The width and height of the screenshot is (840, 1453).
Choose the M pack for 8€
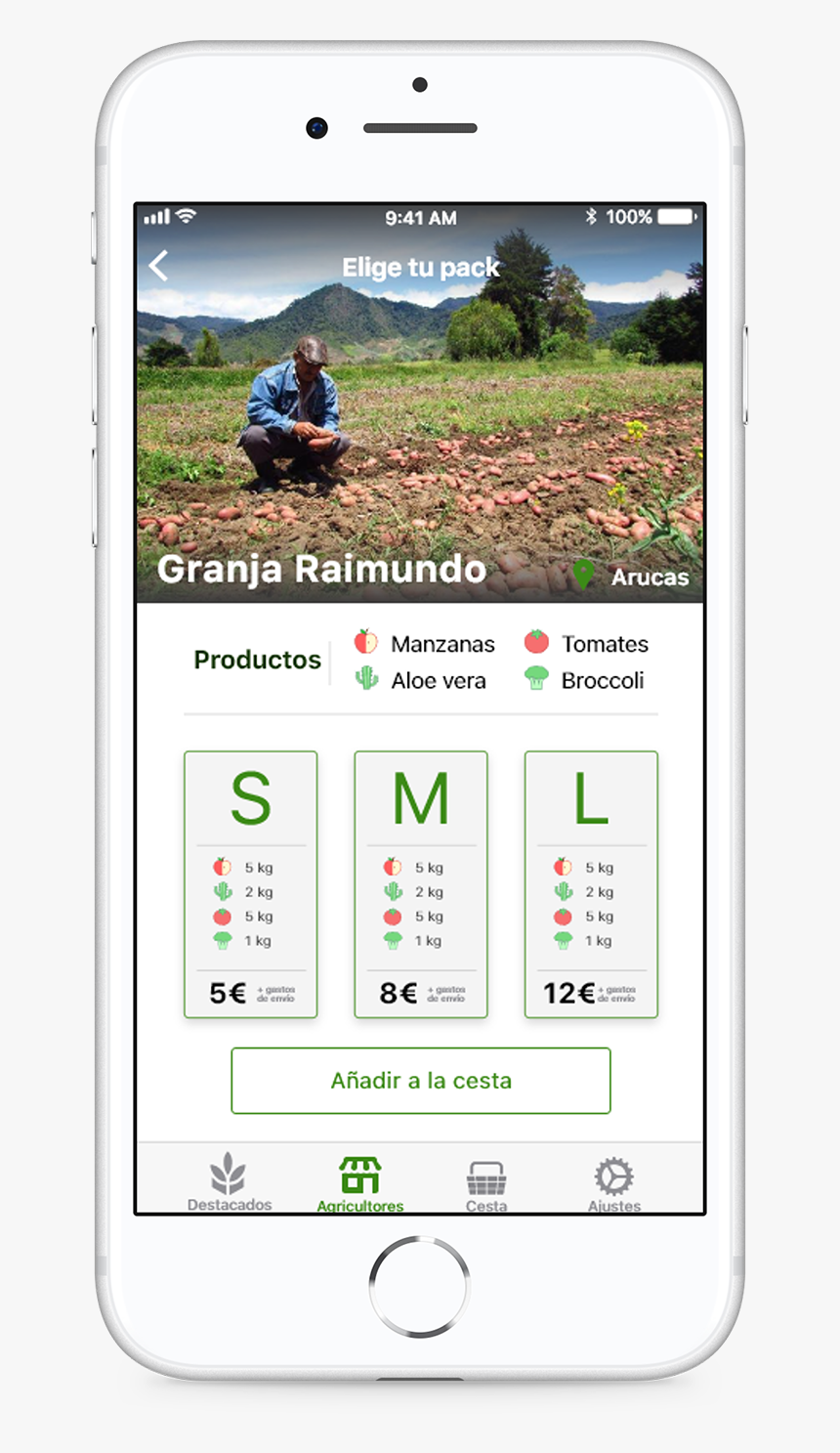coord(421,884)
